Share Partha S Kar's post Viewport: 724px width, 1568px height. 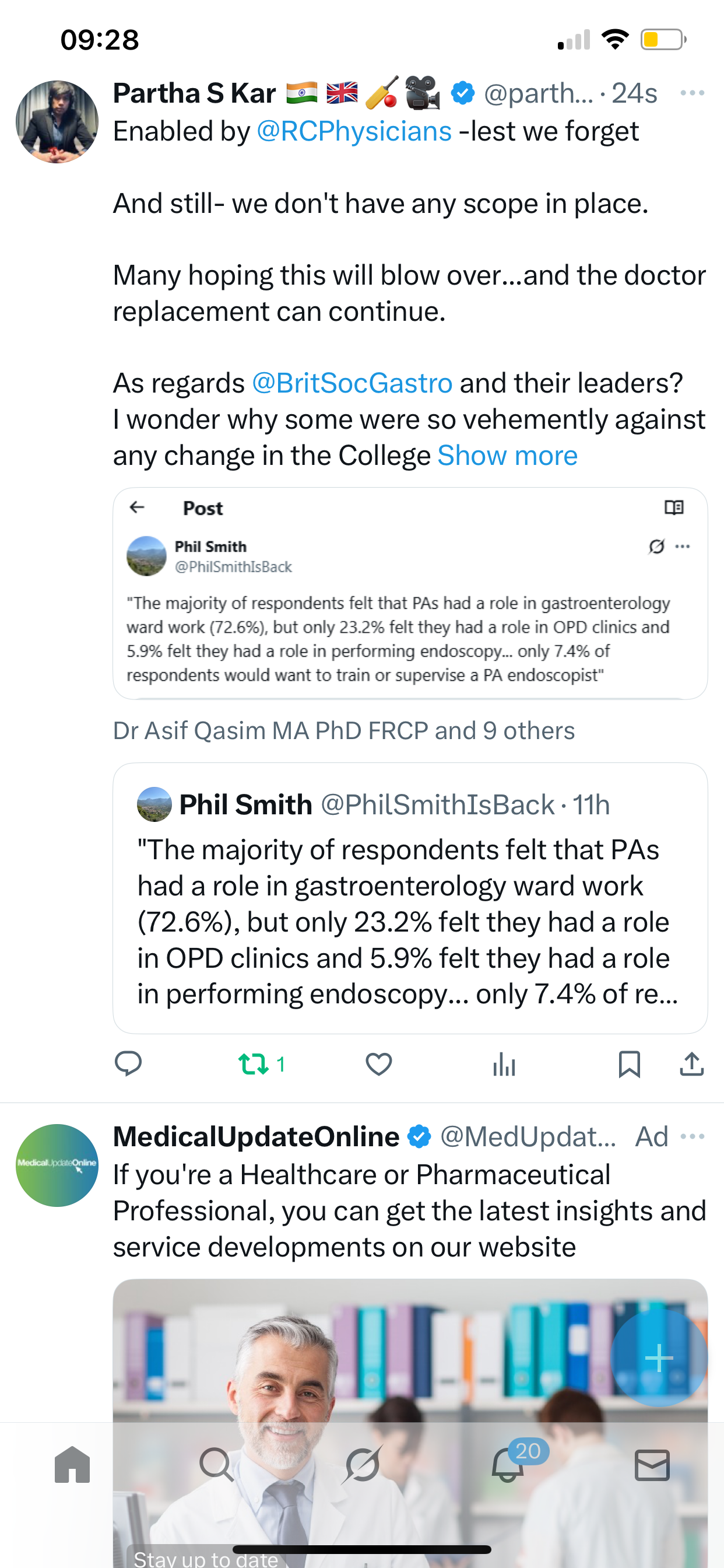(692, 1064)
